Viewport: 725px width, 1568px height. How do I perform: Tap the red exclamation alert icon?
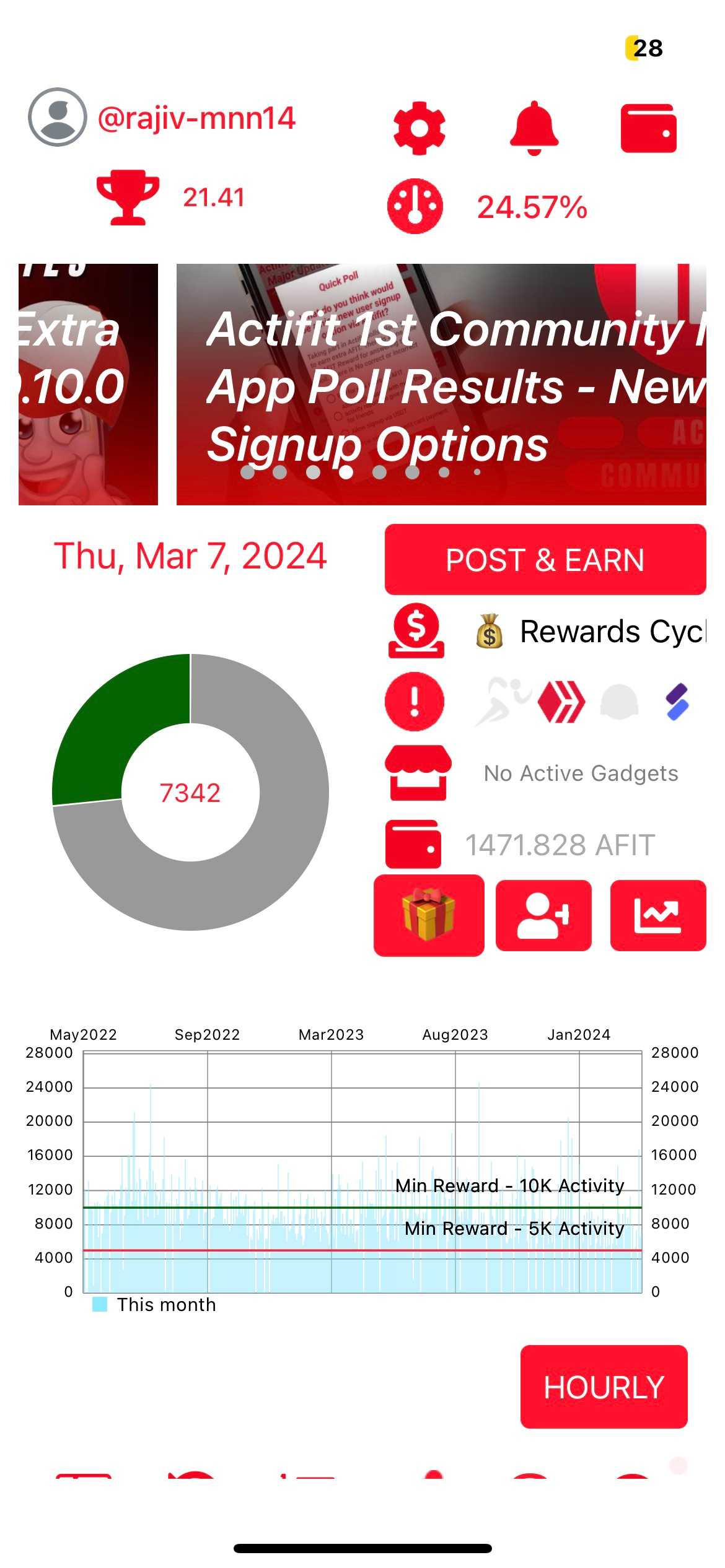[415, 702]
